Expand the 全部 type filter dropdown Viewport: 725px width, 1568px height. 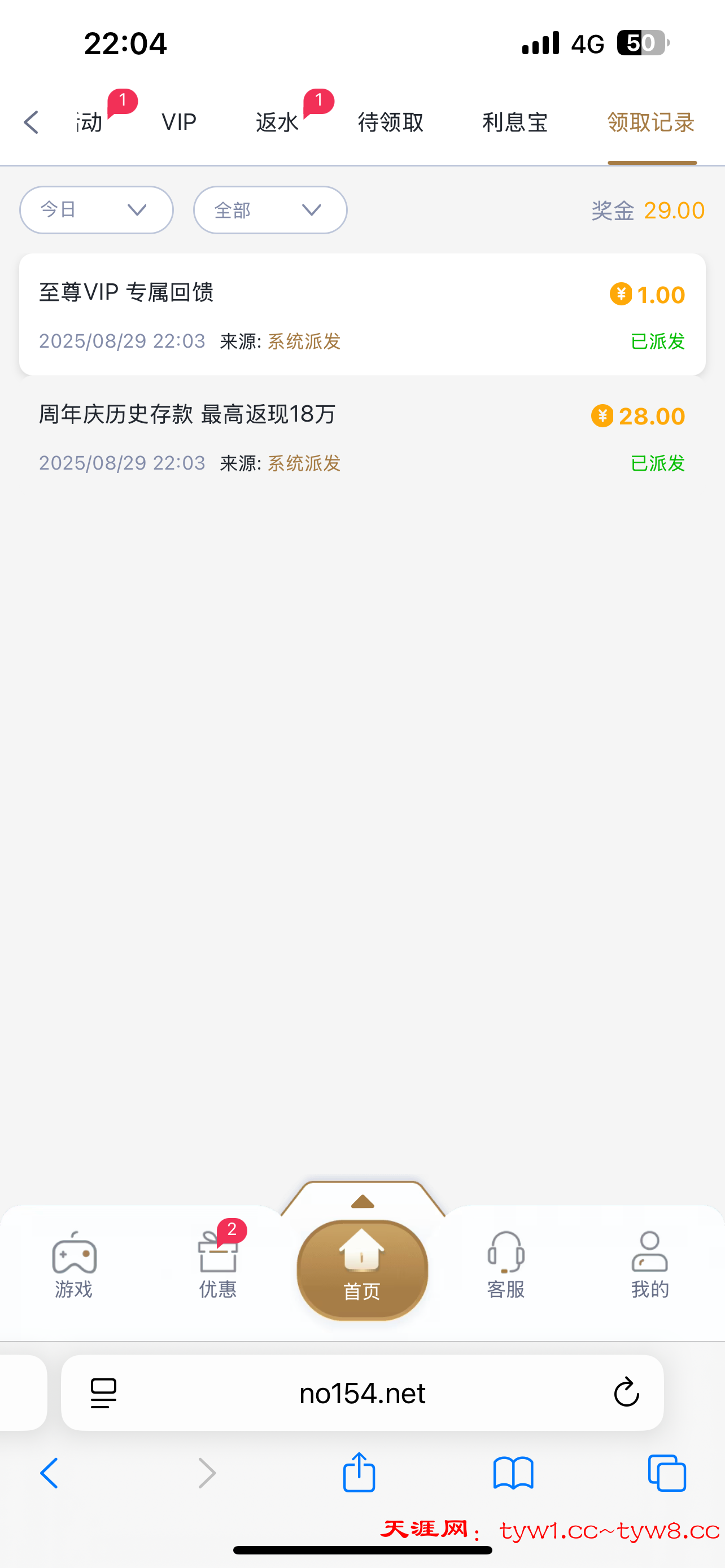click(270, 210)
